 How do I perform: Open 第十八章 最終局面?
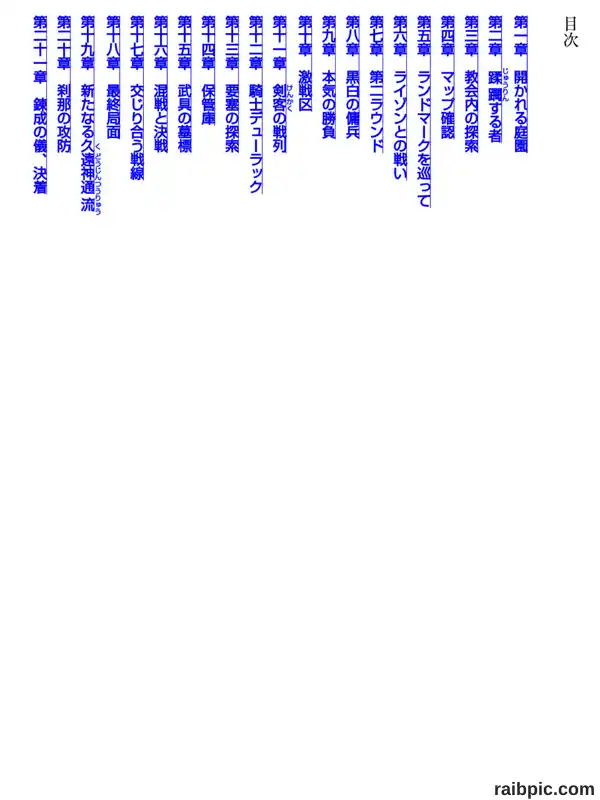click(113, 77)
